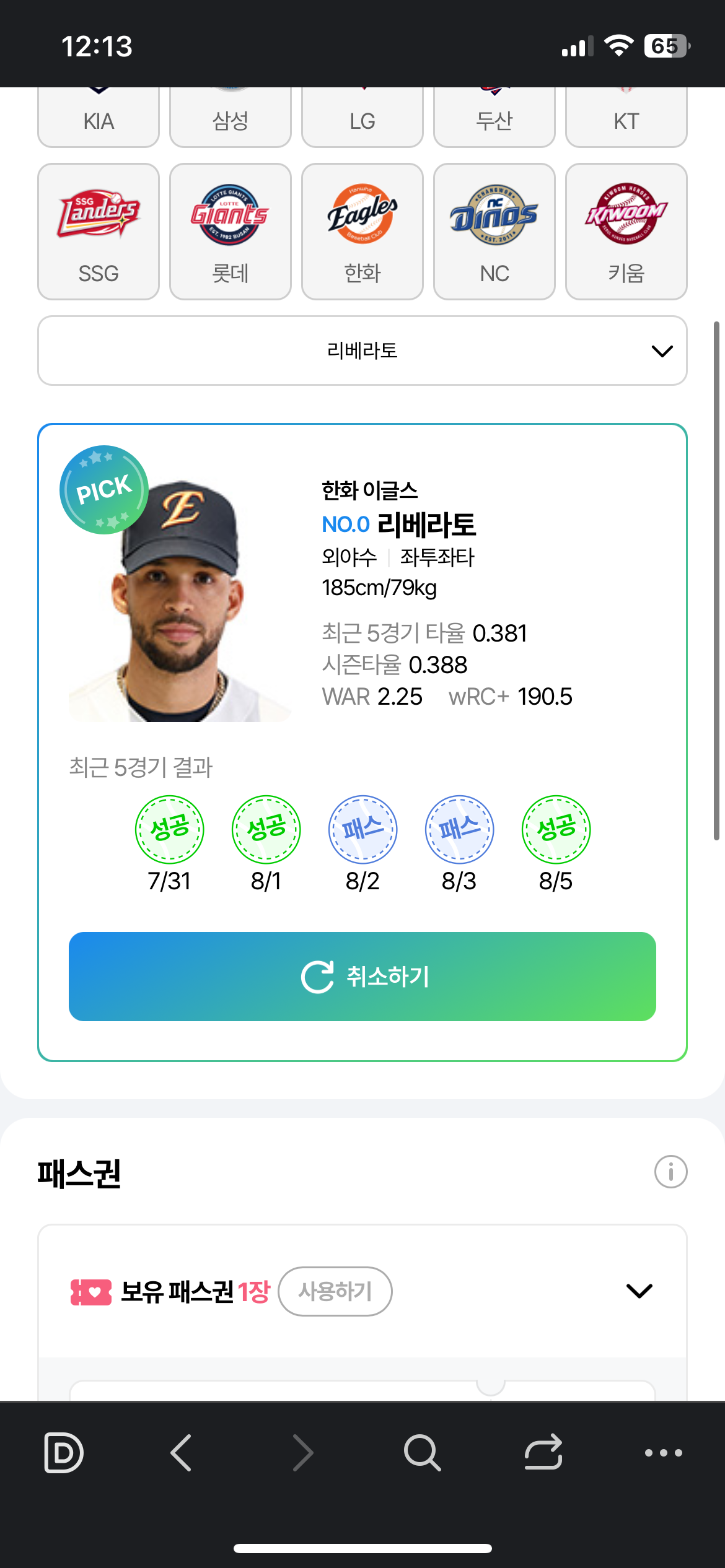Select the KIA team tile
The height and width of the screenshot is (1568, 725).
(99, 118)
